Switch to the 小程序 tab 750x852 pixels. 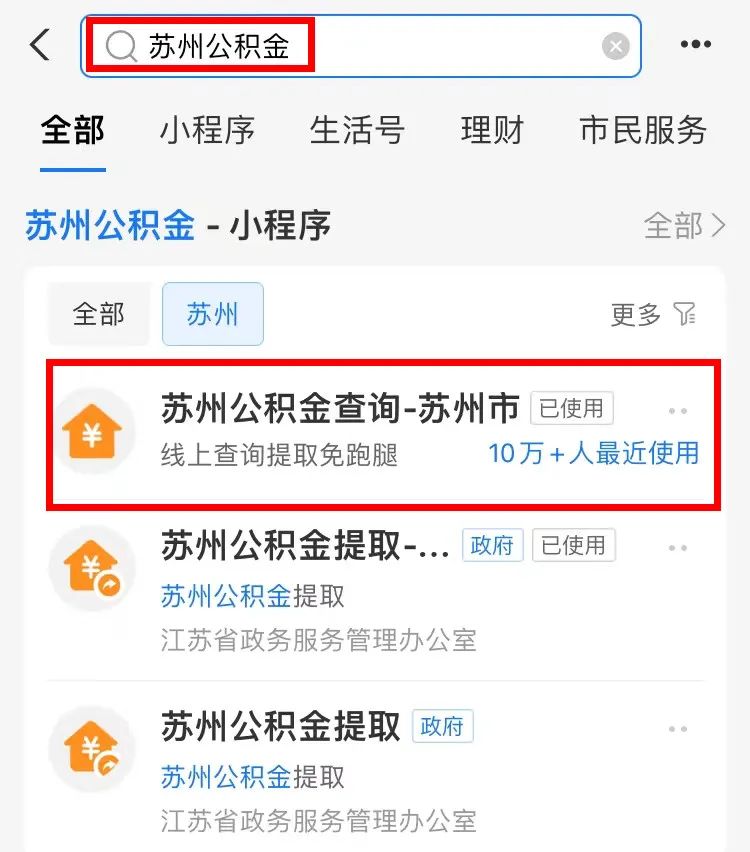tap(207, 130)
